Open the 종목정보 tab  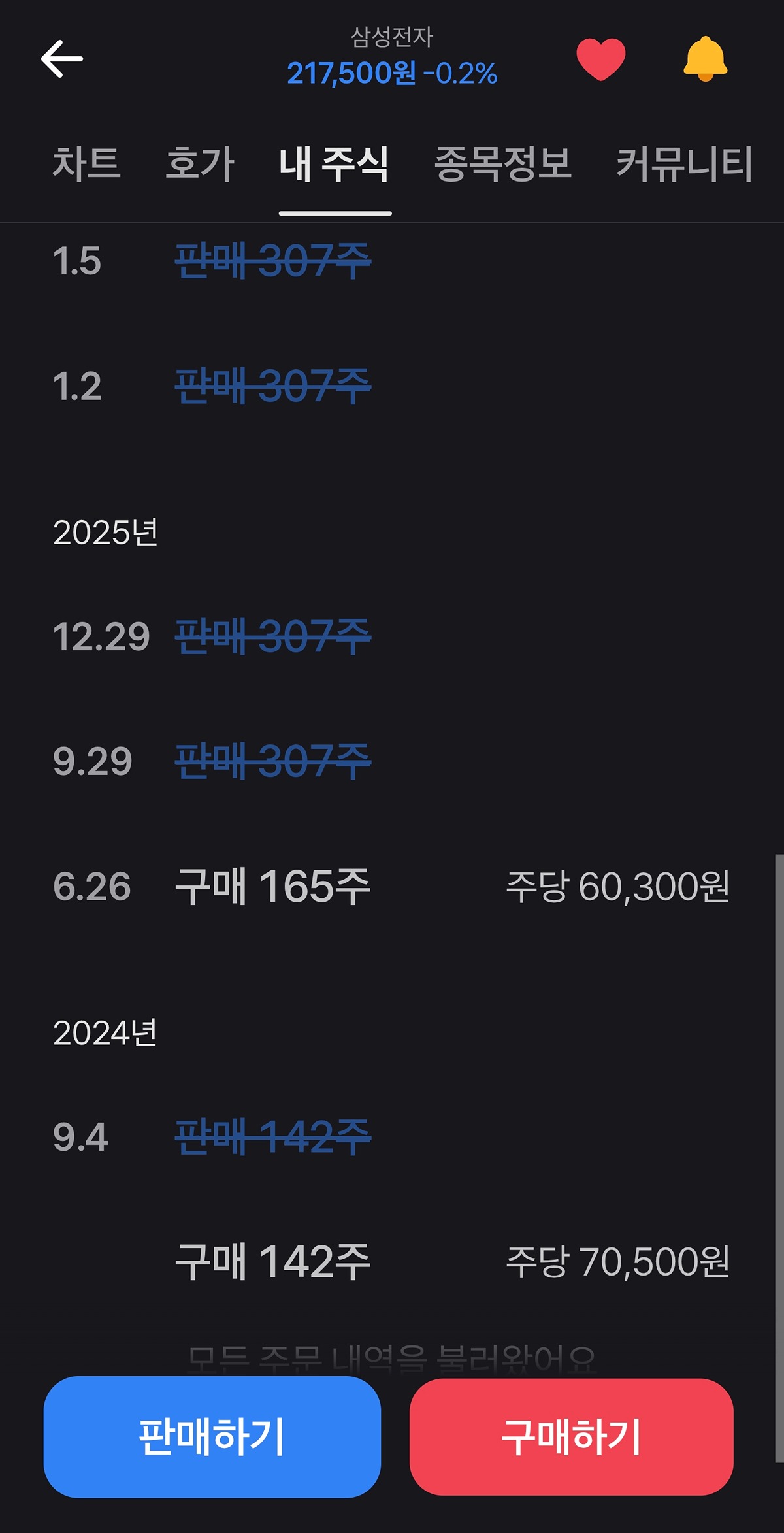(503, 163)
